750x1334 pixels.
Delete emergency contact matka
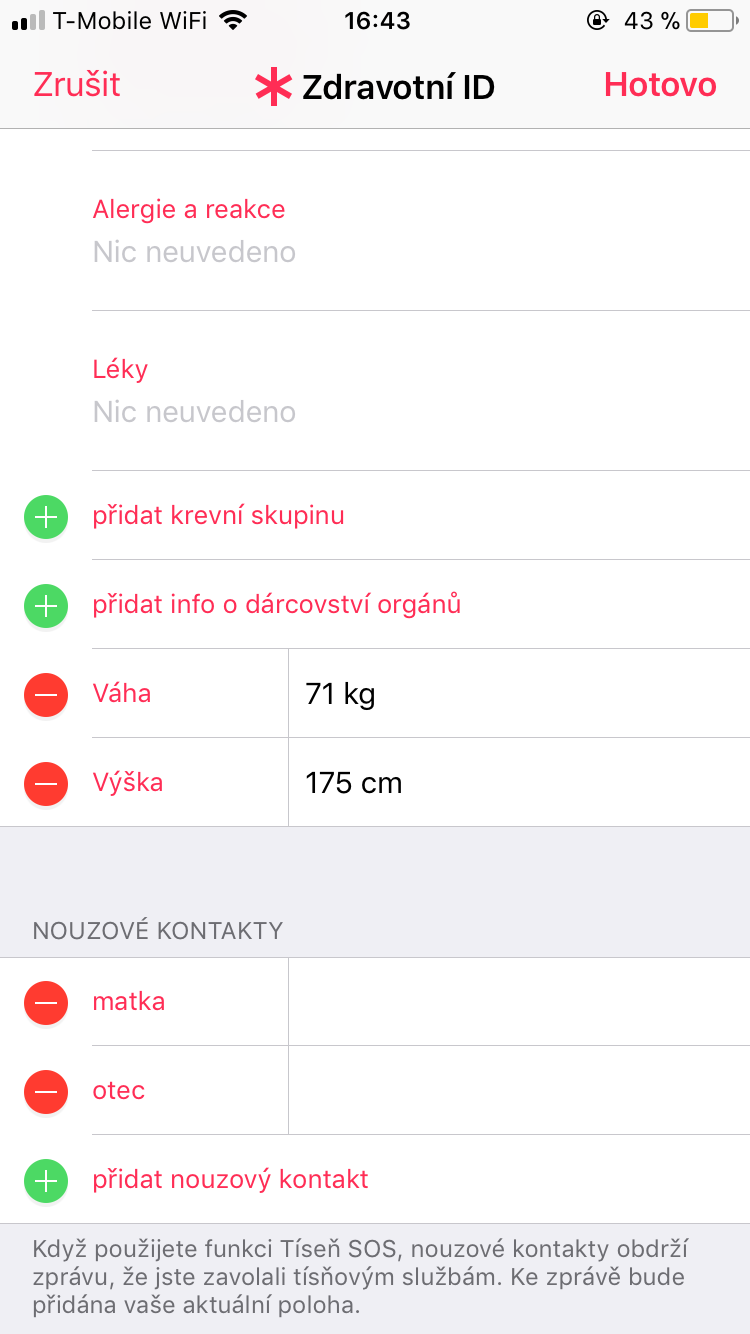46,1002
